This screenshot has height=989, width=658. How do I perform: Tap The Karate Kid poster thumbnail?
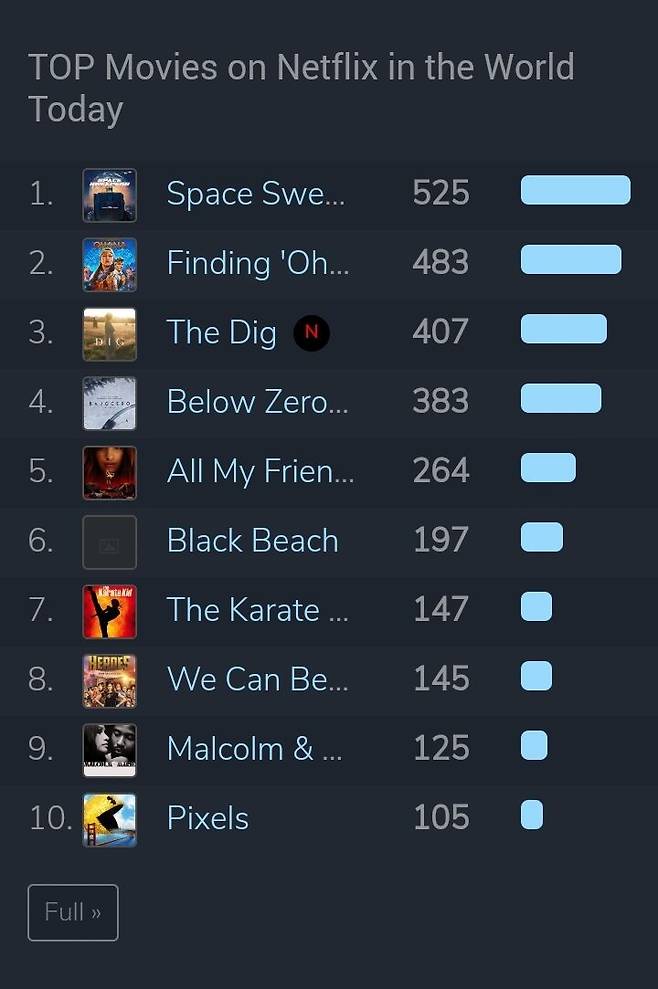(x=109, y=611)
